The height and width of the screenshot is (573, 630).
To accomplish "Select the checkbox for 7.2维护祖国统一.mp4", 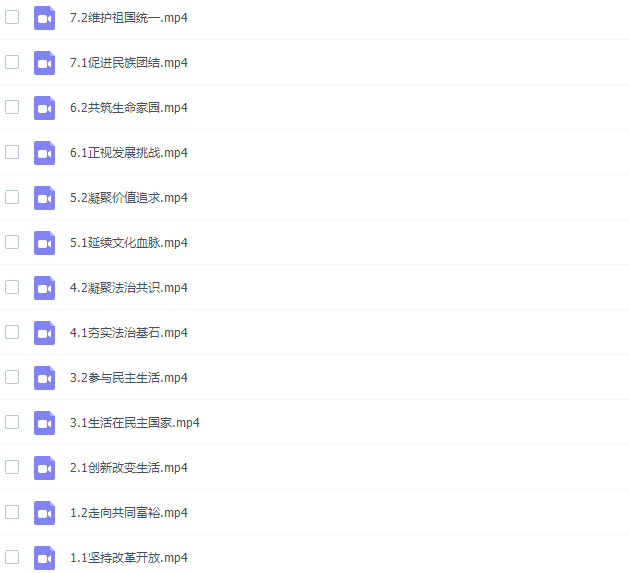I will point(12,17).
